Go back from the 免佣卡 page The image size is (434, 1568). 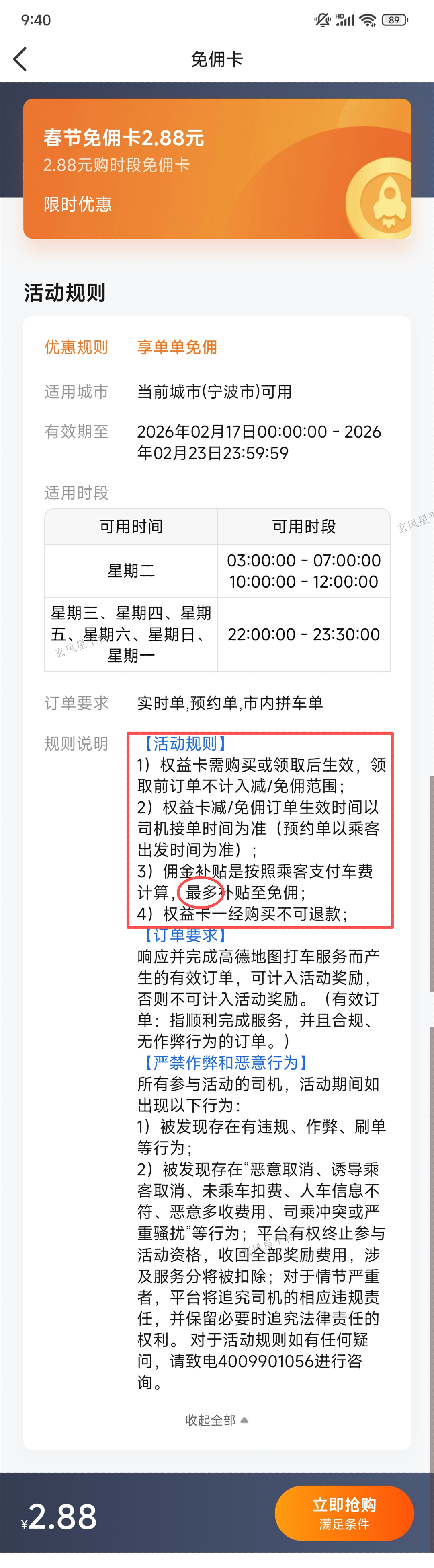tap(20, 59)
